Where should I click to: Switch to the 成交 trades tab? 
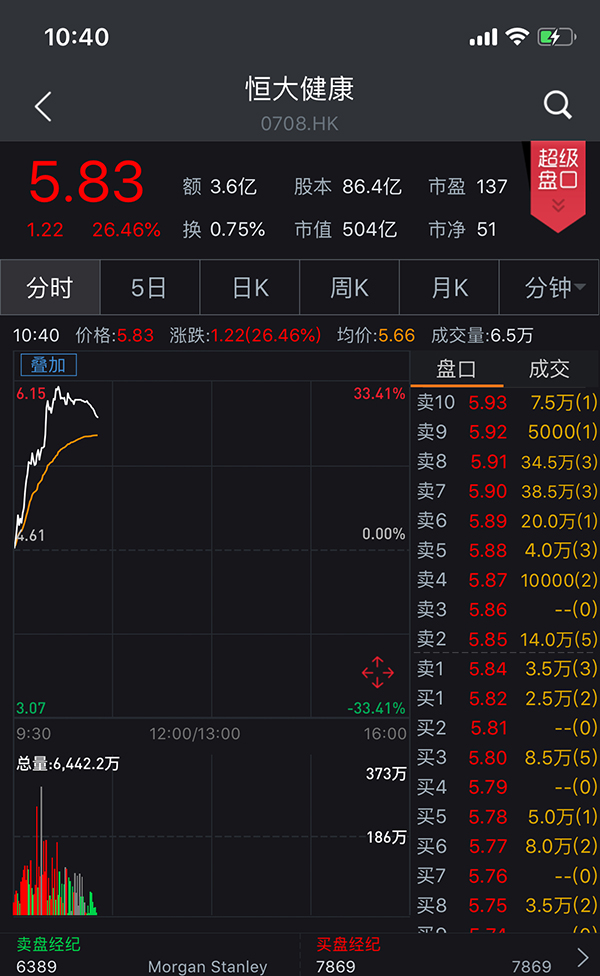pyautogui.click(x=548, y=369)
